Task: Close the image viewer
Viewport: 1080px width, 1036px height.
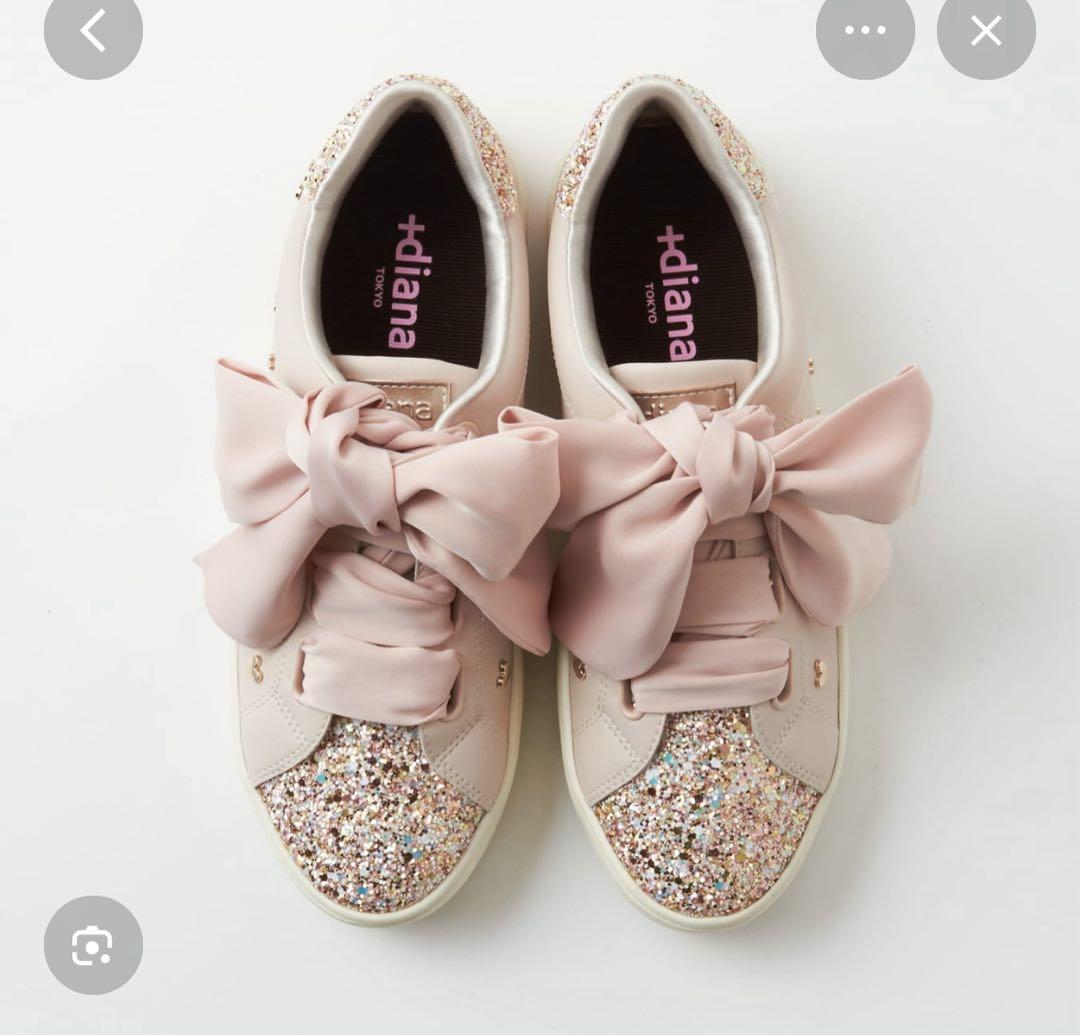Action: pyautogui.click(x=986, y=31)
